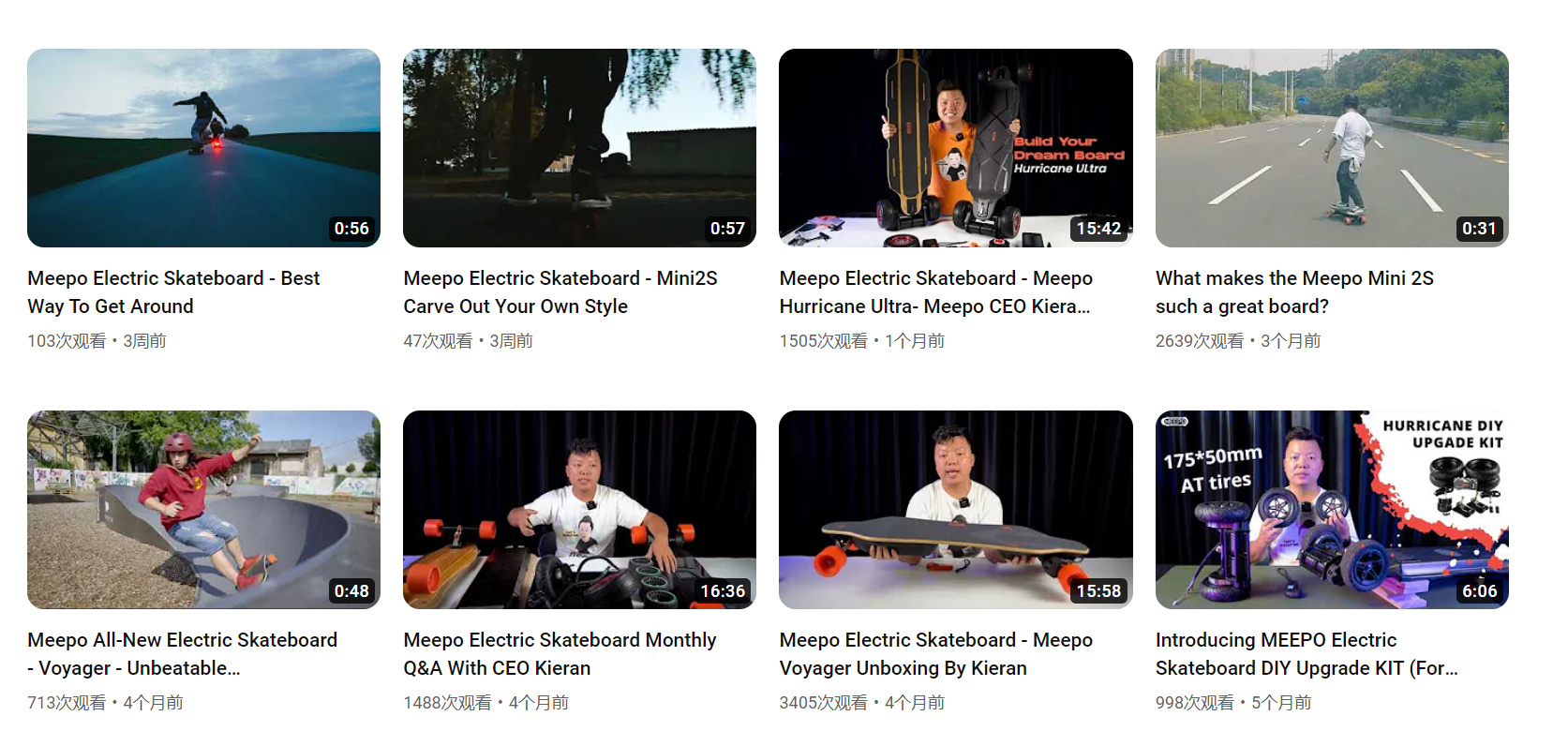Open the Voyager Unbeatable skateboard video thumbnail
The image size is (1568, 746).
203,510
